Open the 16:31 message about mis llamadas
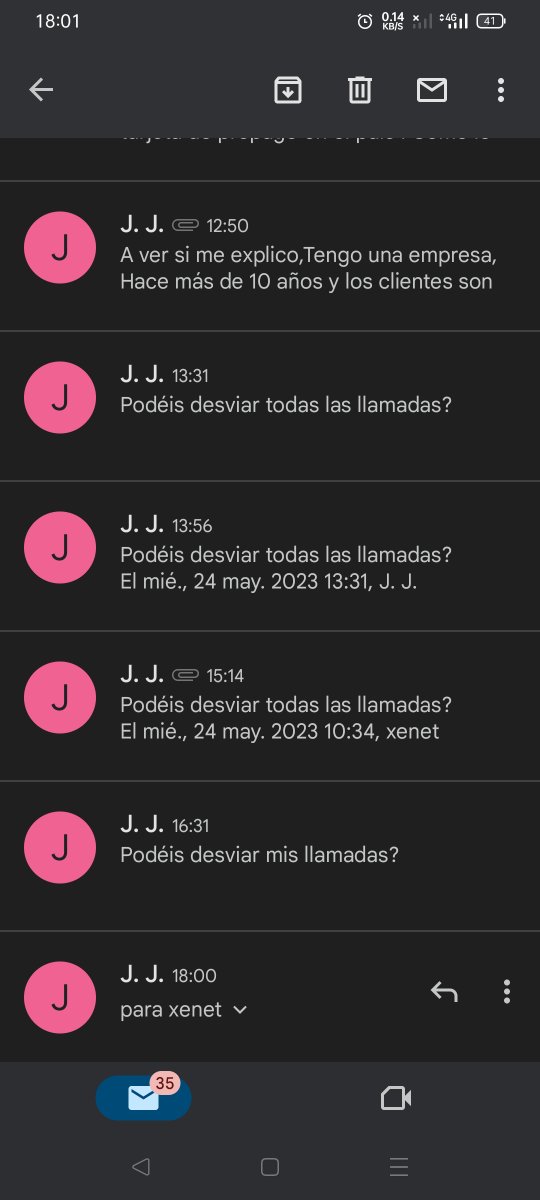This screenshot has width=540, height=1200. point(270,856)
